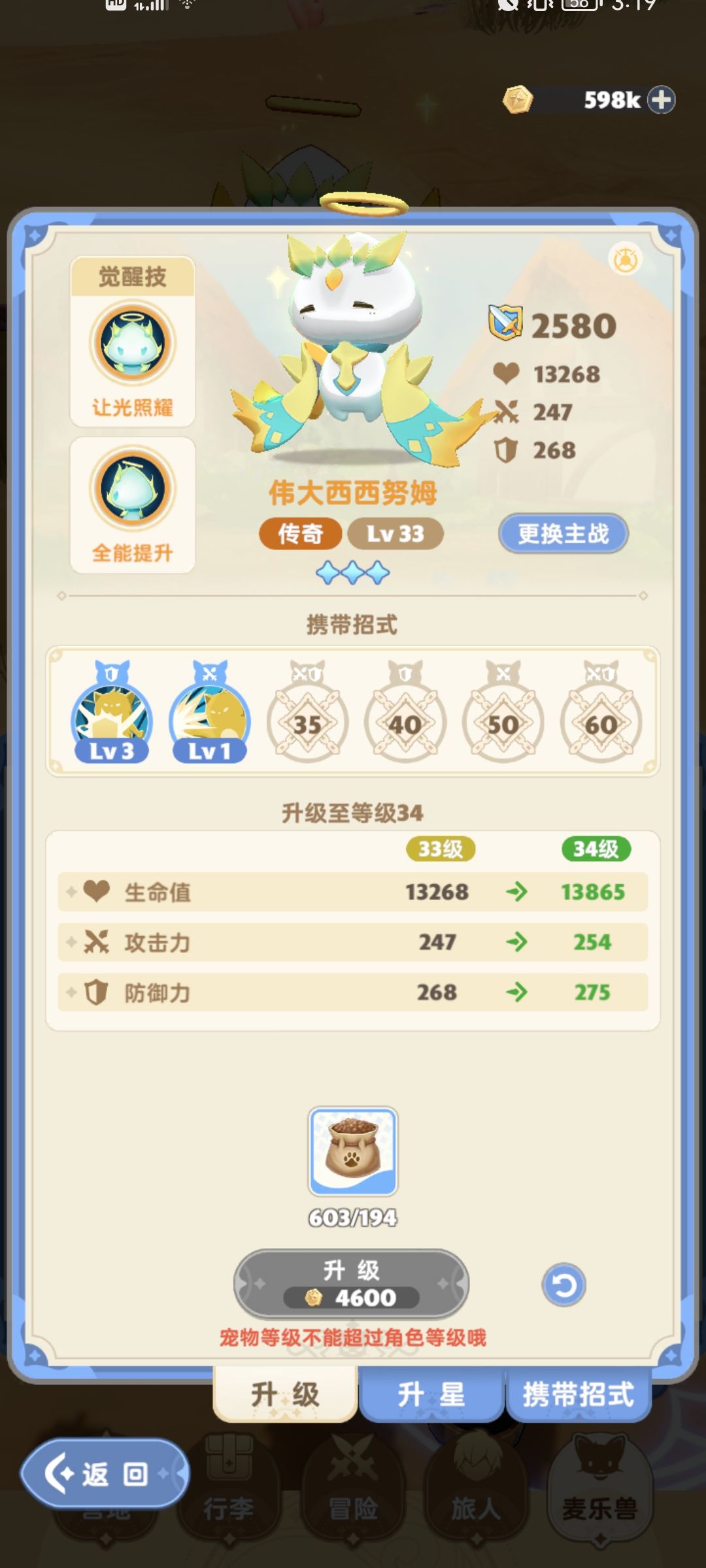Select the middle star under the pet name
706x1568 pixels.
[352, 571]
